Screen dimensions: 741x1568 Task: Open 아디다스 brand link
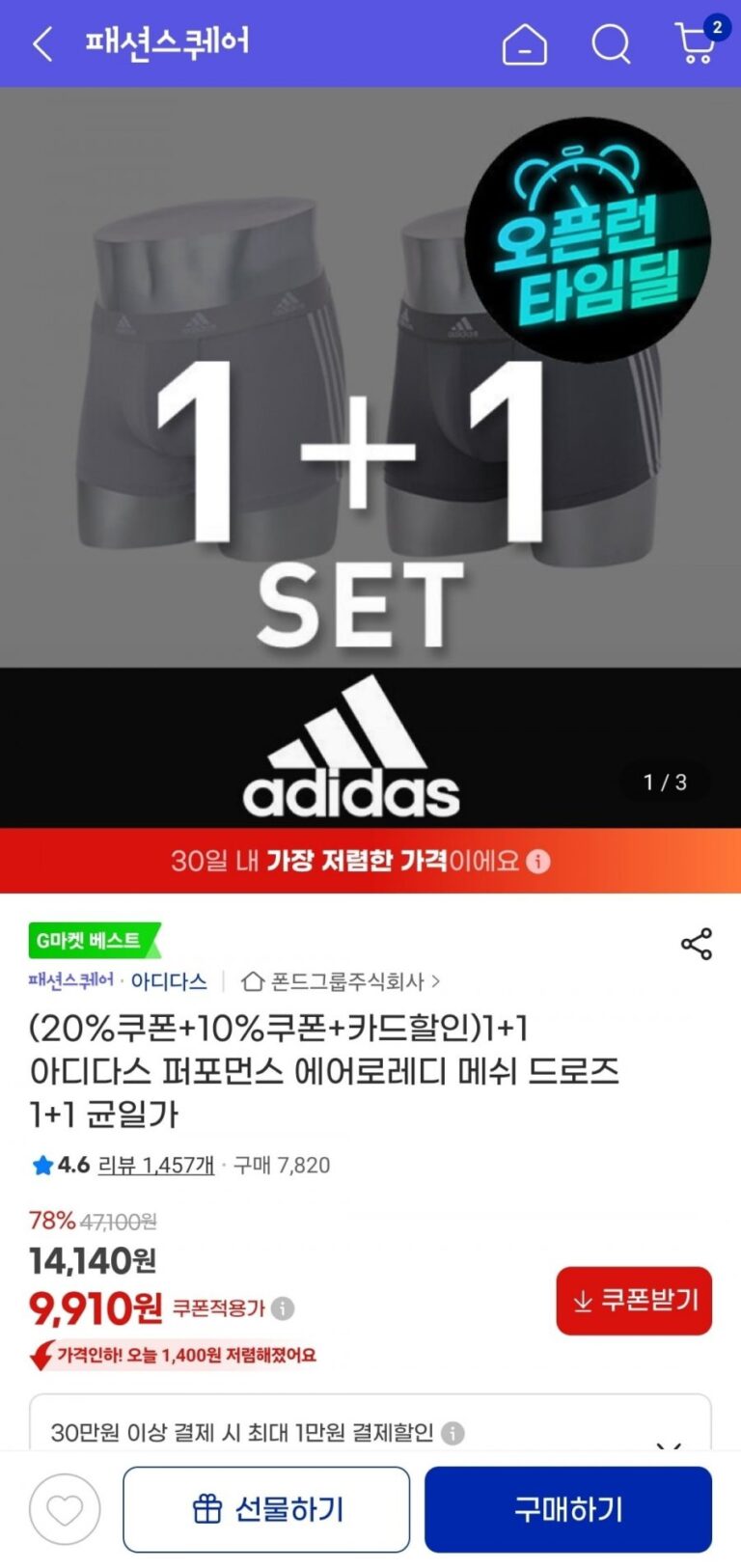point(169,981)
